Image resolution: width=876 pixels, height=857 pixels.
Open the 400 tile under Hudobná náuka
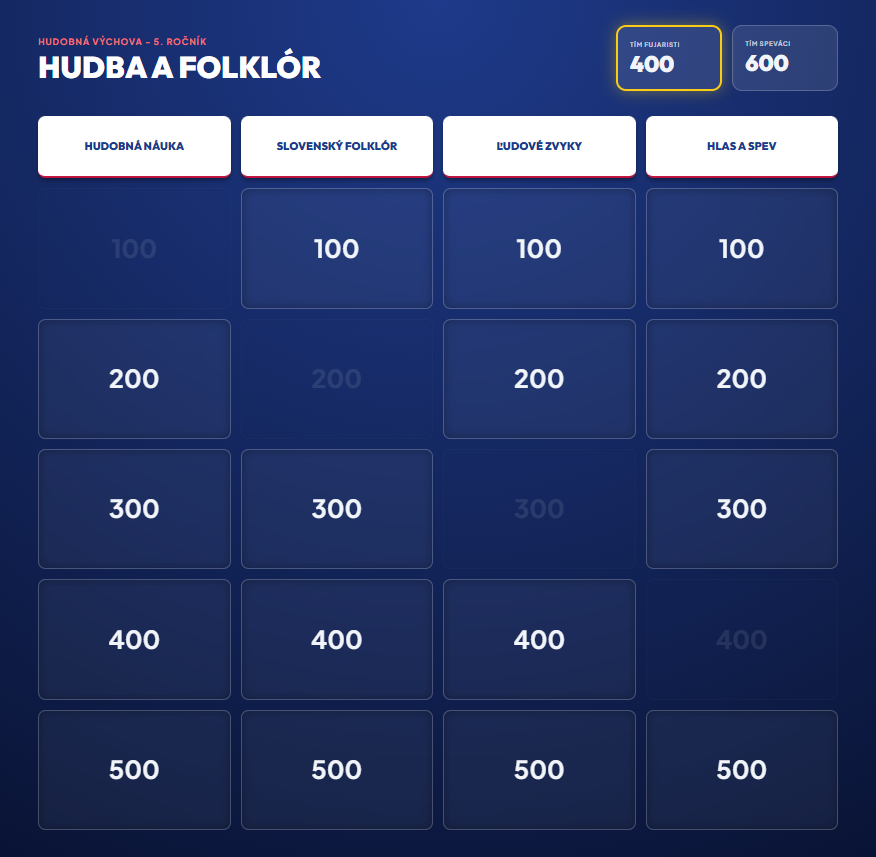134,639
